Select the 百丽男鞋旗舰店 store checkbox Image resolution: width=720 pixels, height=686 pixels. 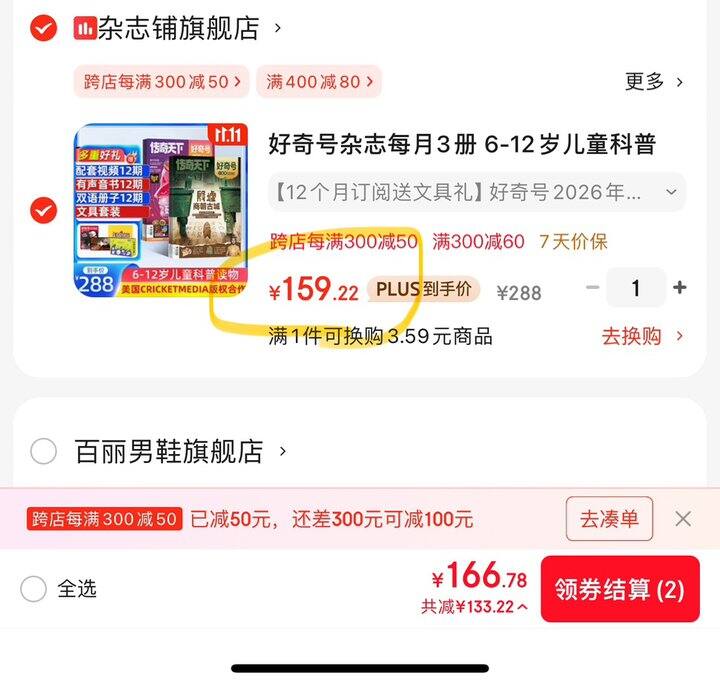click(43, 452)
